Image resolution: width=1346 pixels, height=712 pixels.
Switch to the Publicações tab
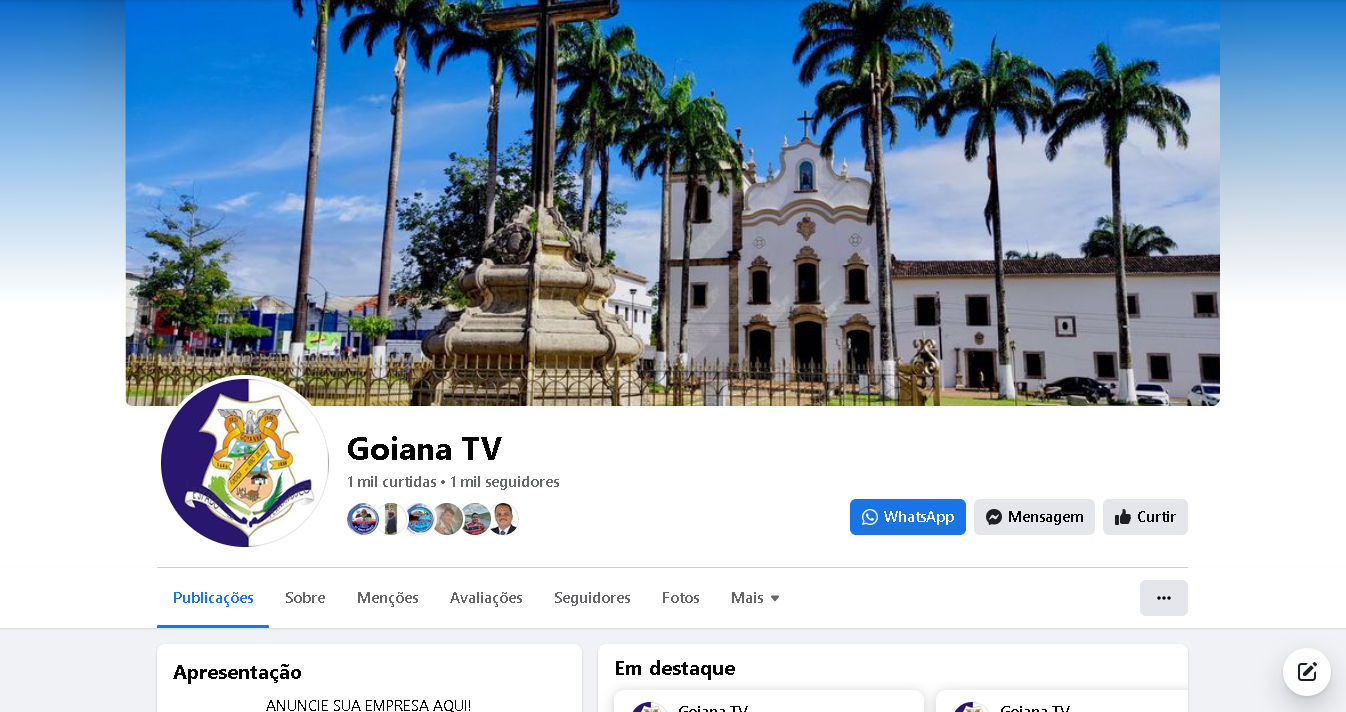(x=213, y=598)
